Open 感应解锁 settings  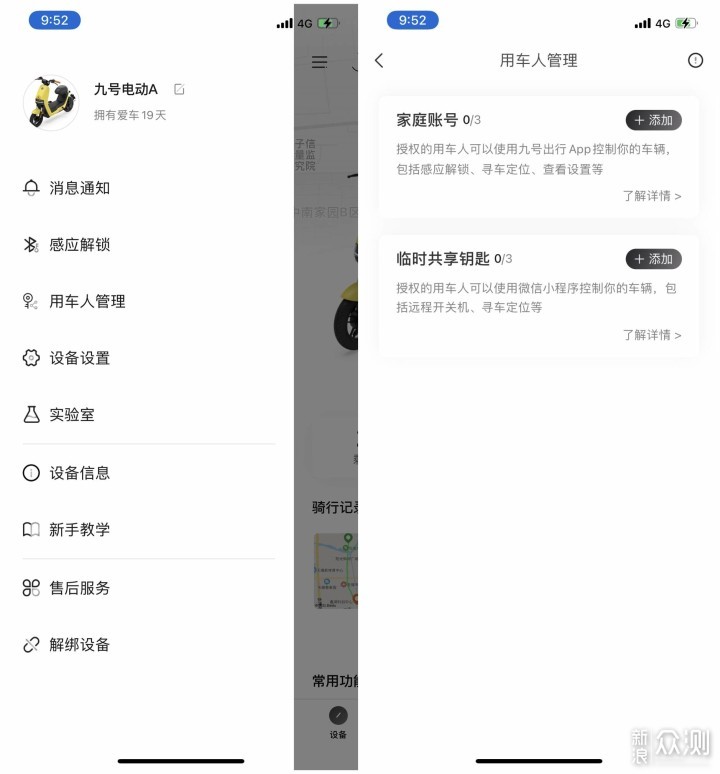[79, 245]
